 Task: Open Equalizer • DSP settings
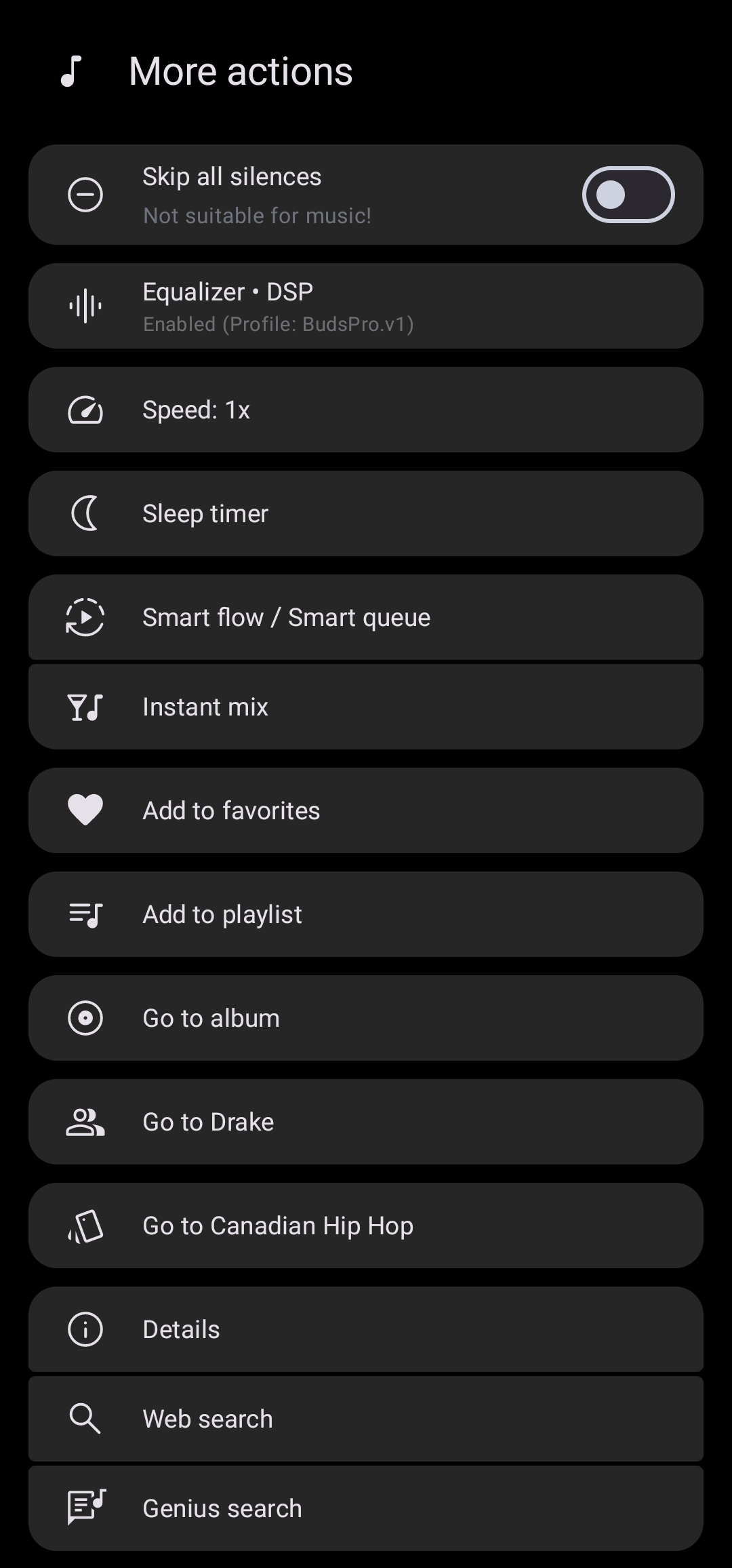point(366,306)
